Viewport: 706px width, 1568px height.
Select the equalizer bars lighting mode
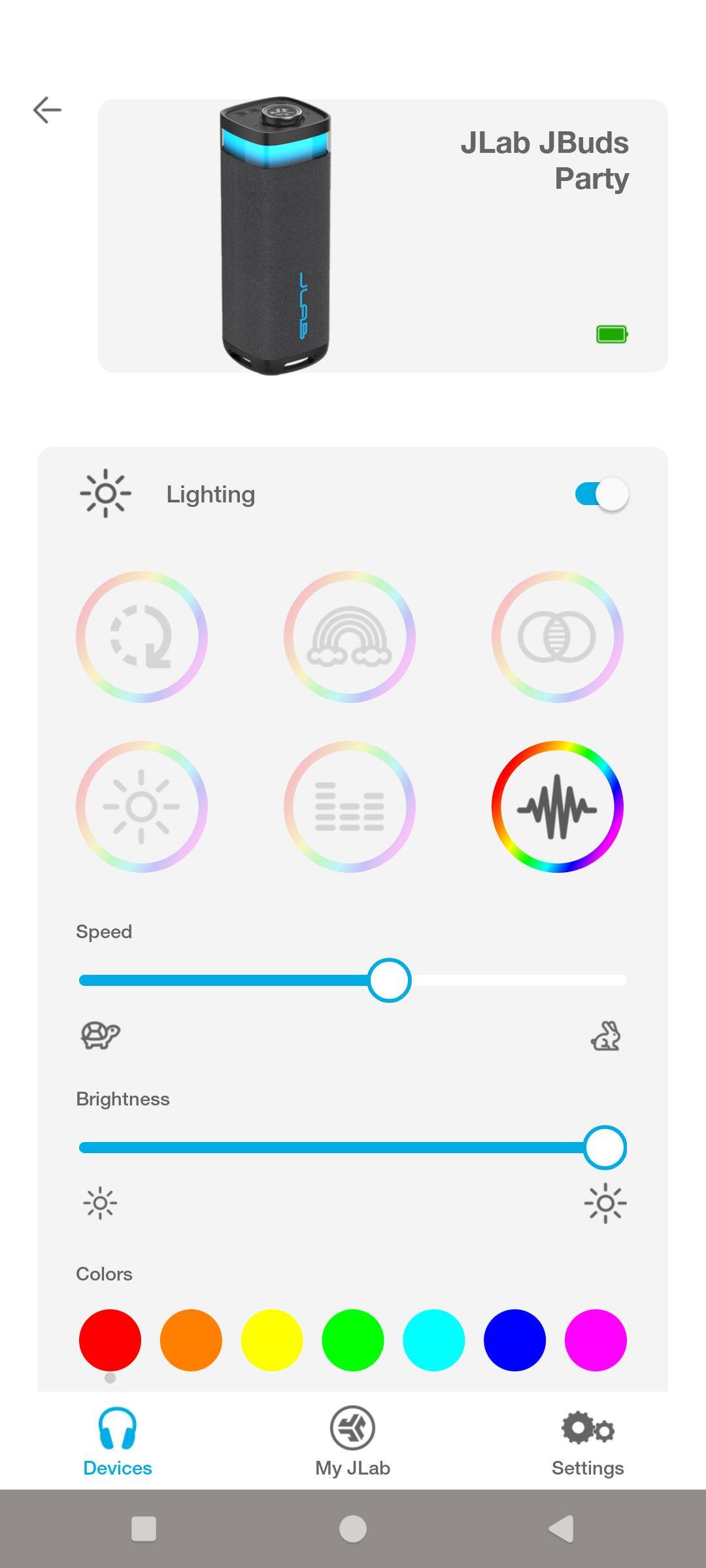coord(350,807)
